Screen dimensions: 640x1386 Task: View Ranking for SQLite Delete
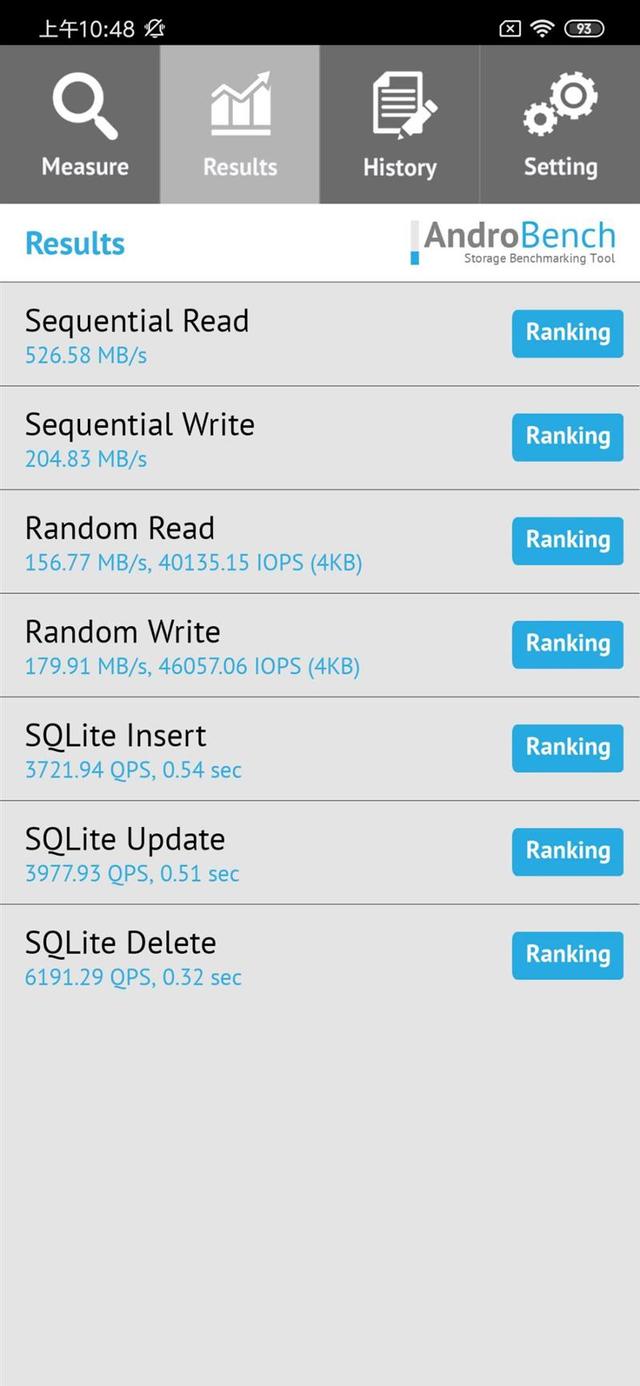(x=567, y=955)
